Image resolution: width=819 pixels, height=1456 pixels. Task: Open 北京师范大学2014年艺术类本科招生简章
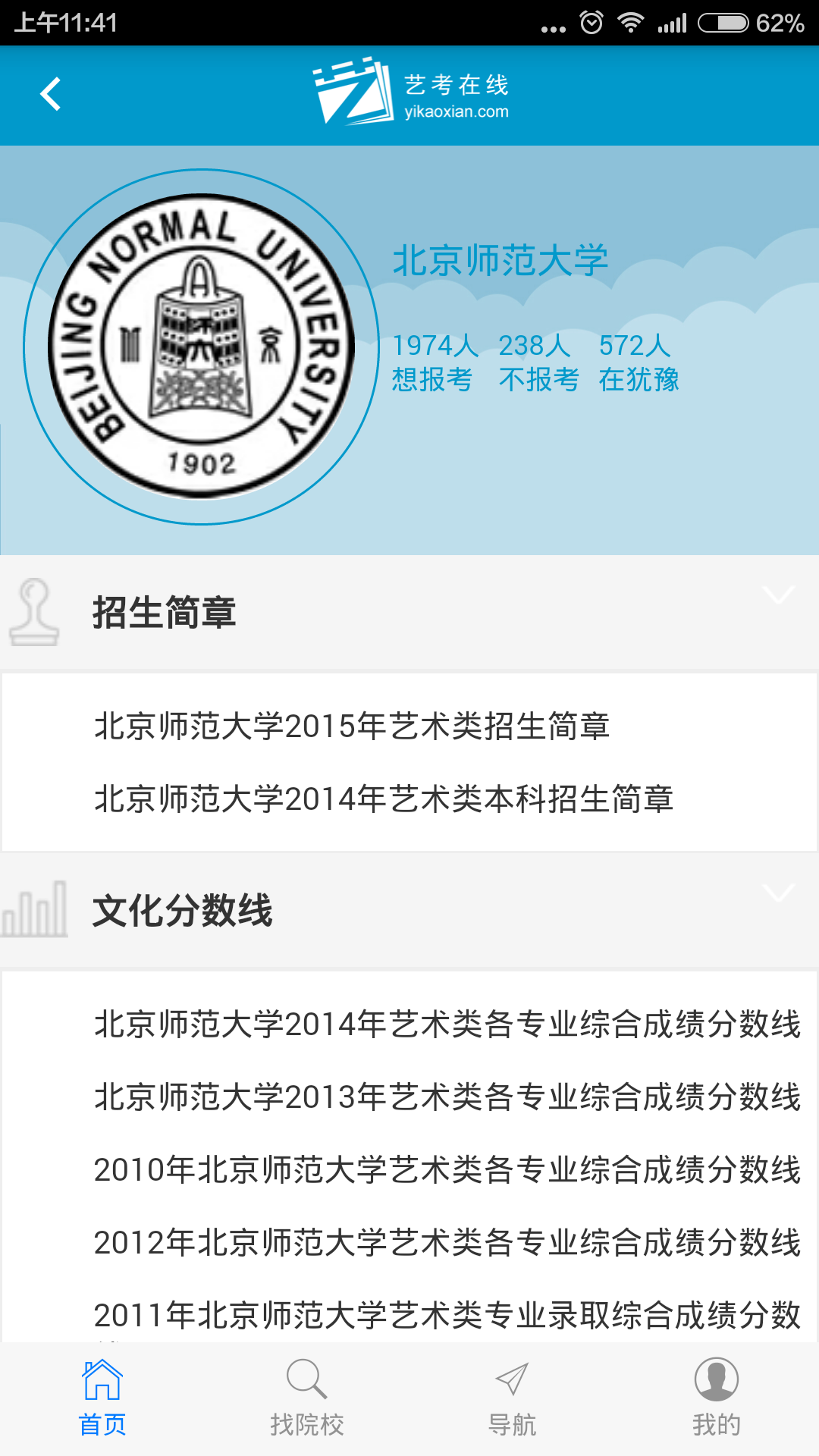click(384, 799)
